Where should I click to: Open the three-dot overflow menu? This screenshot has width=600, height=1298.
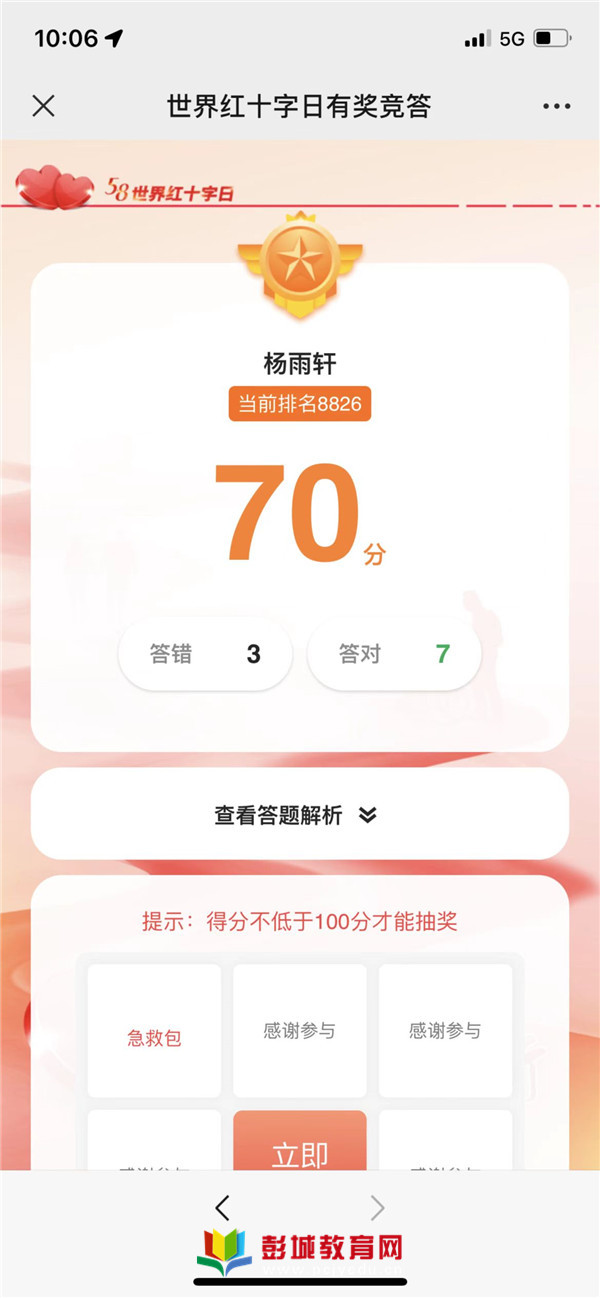point(556,106)
